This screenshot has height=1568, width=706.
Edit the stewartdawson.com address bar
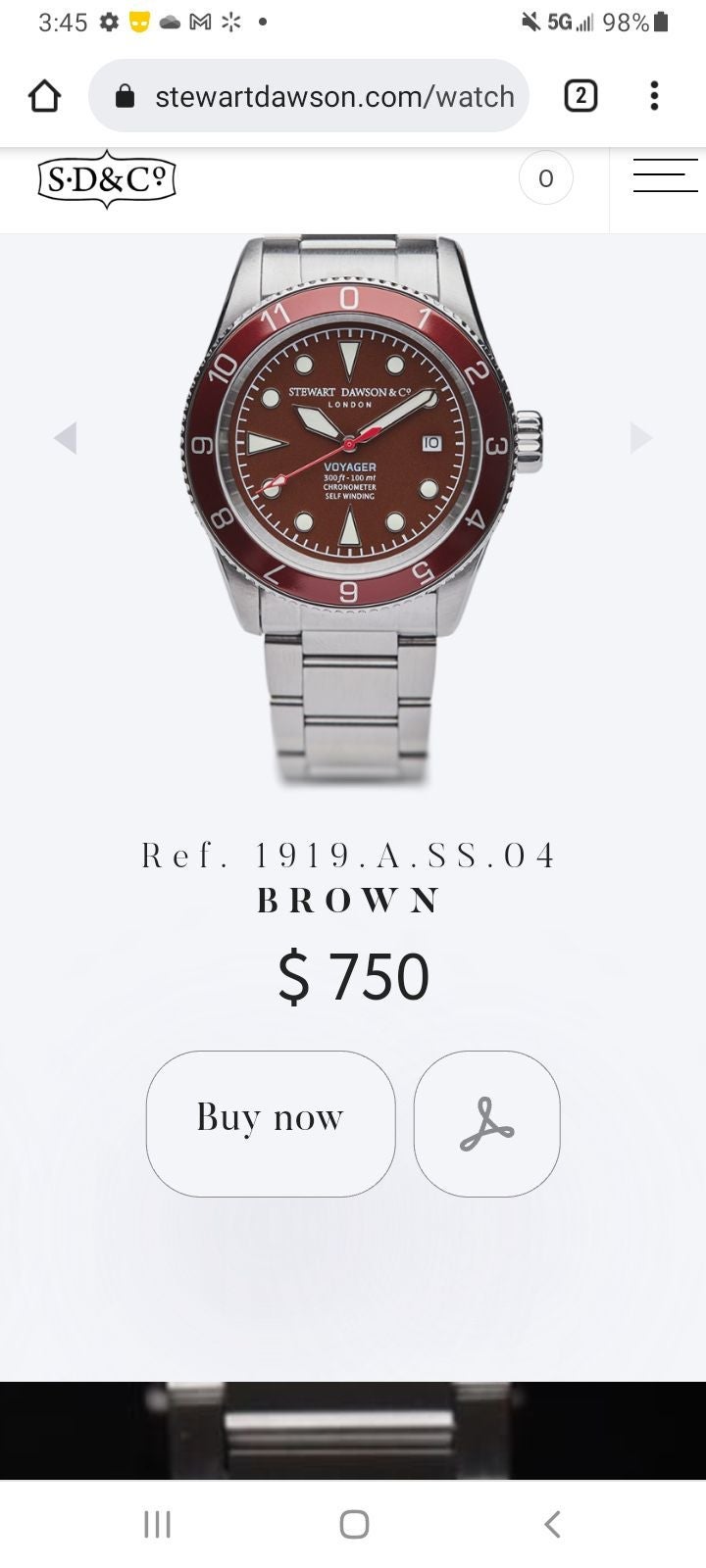tap(309, 96)
